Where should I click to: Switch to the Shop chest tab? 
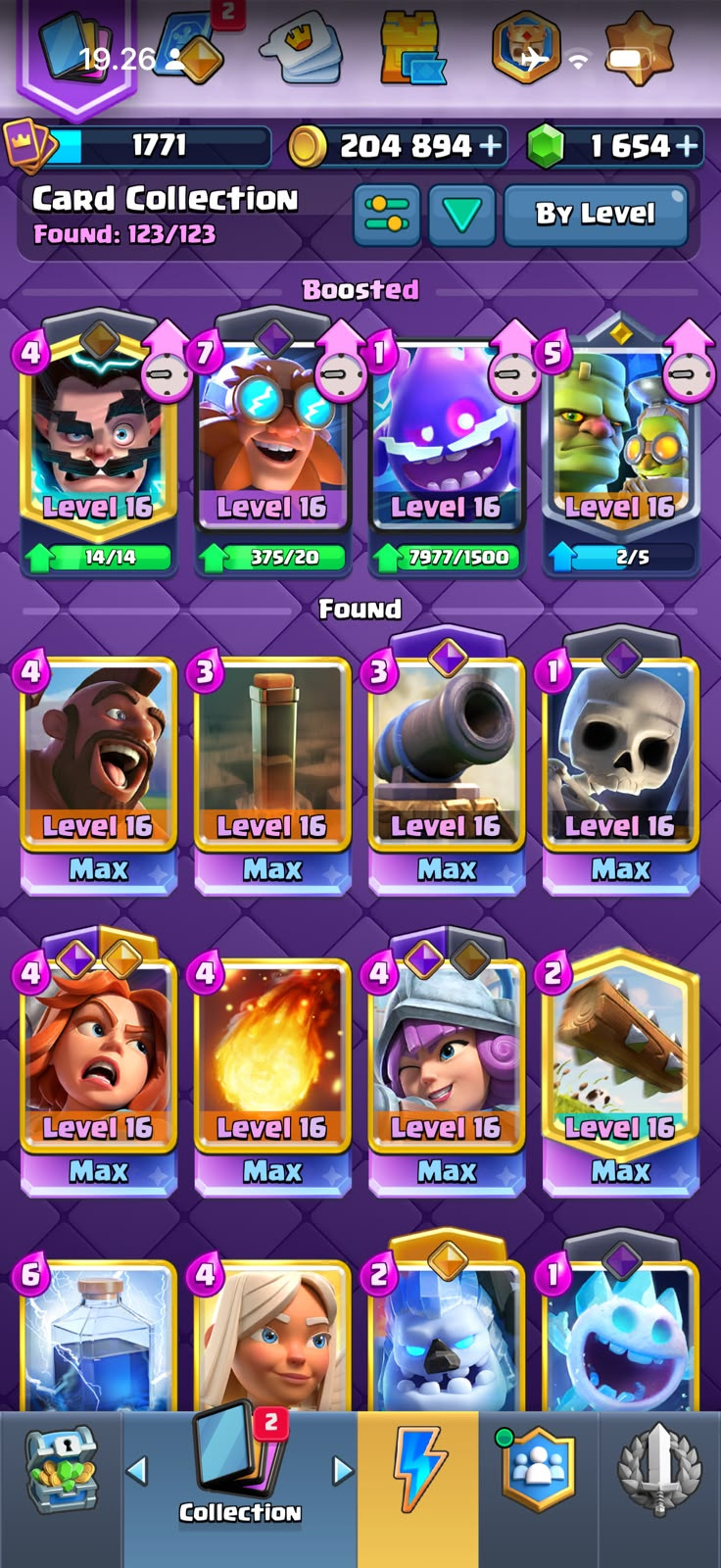pos(61,1470)
